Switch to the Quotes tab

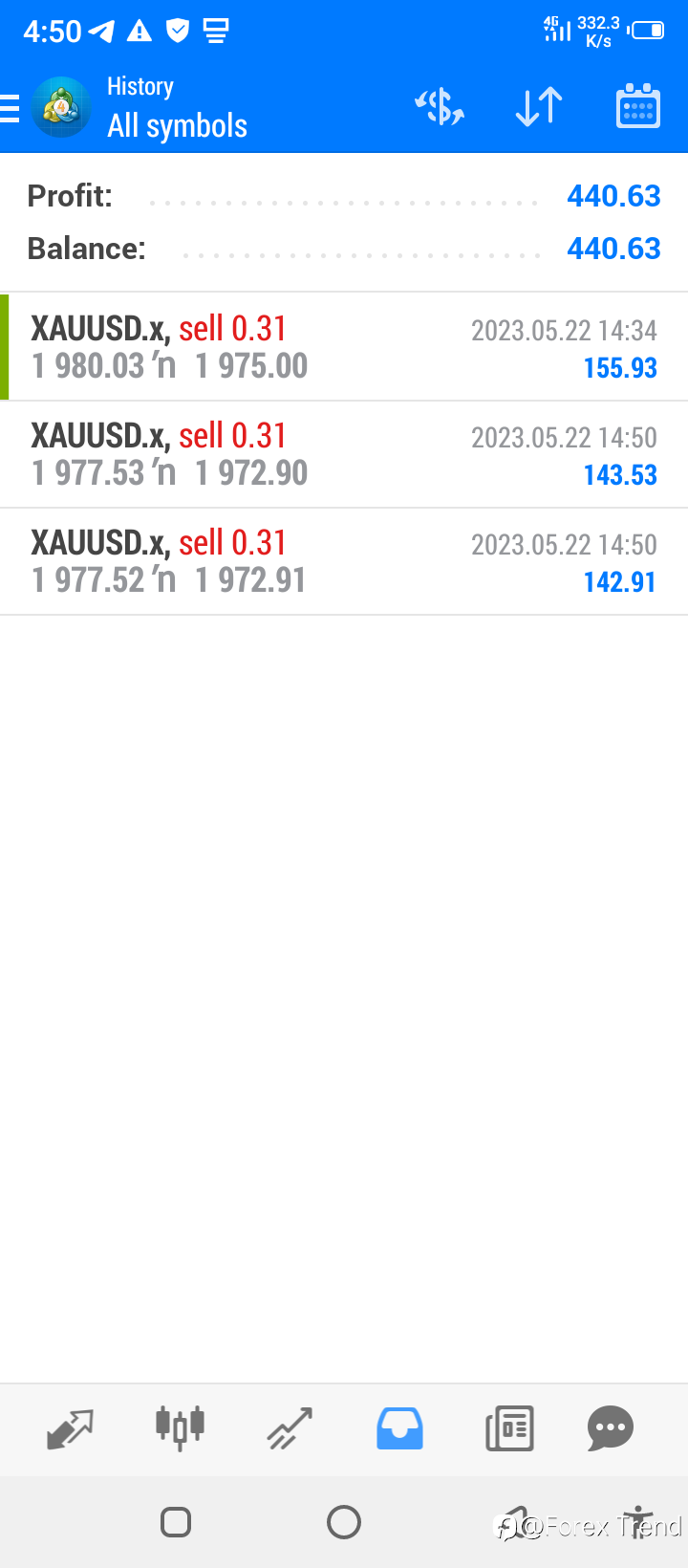click(71, 1428)
